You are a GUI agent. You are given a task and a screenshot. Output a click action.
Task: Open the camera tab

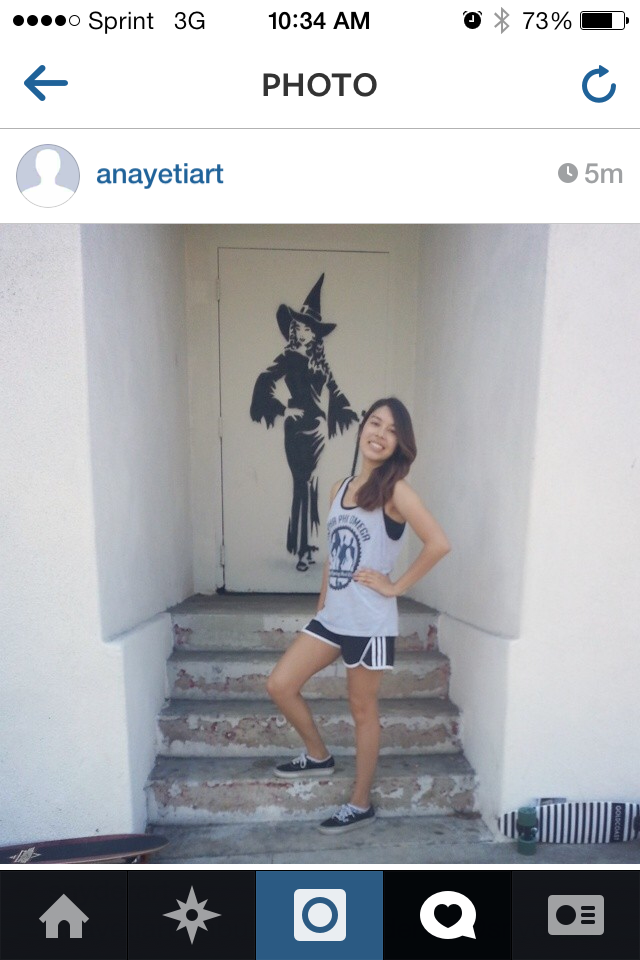coord(319,915)
